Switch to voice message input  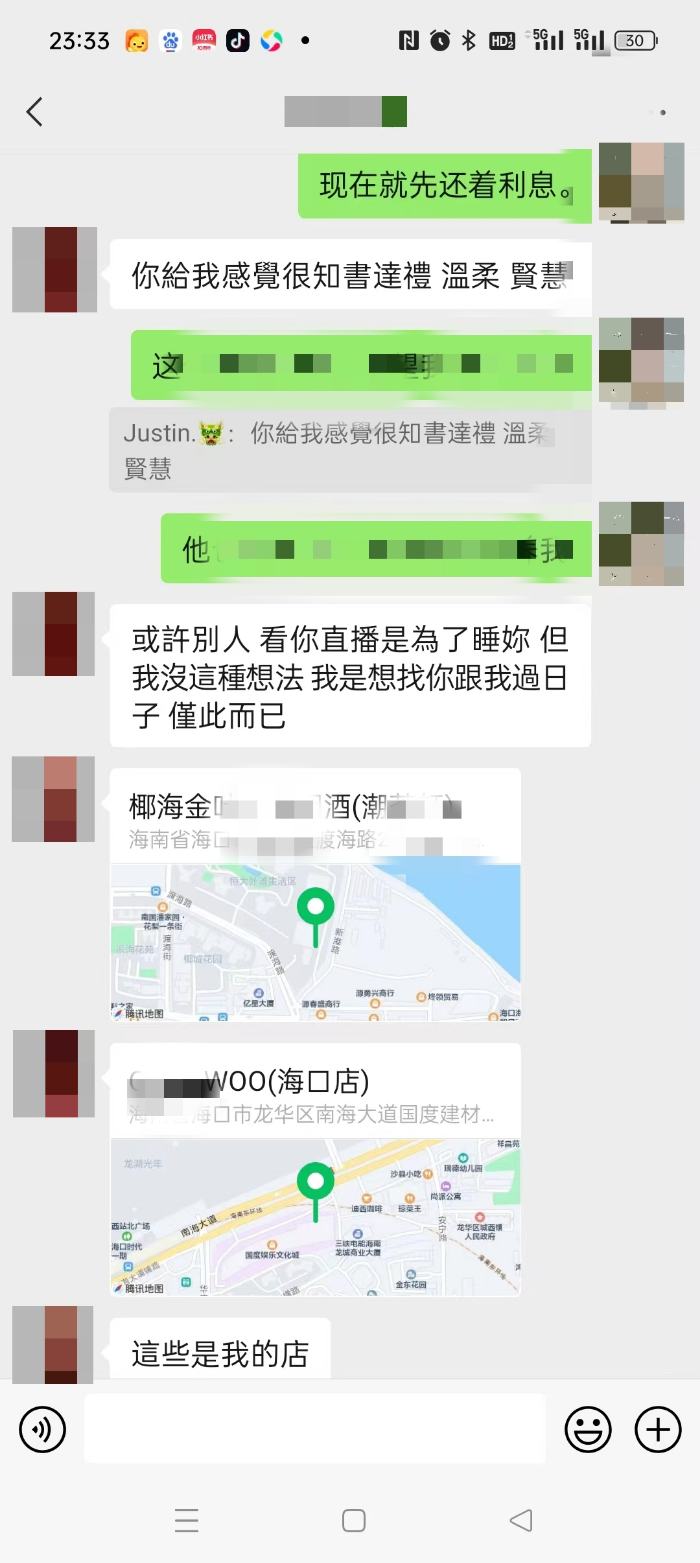[x=42, y=1429]
